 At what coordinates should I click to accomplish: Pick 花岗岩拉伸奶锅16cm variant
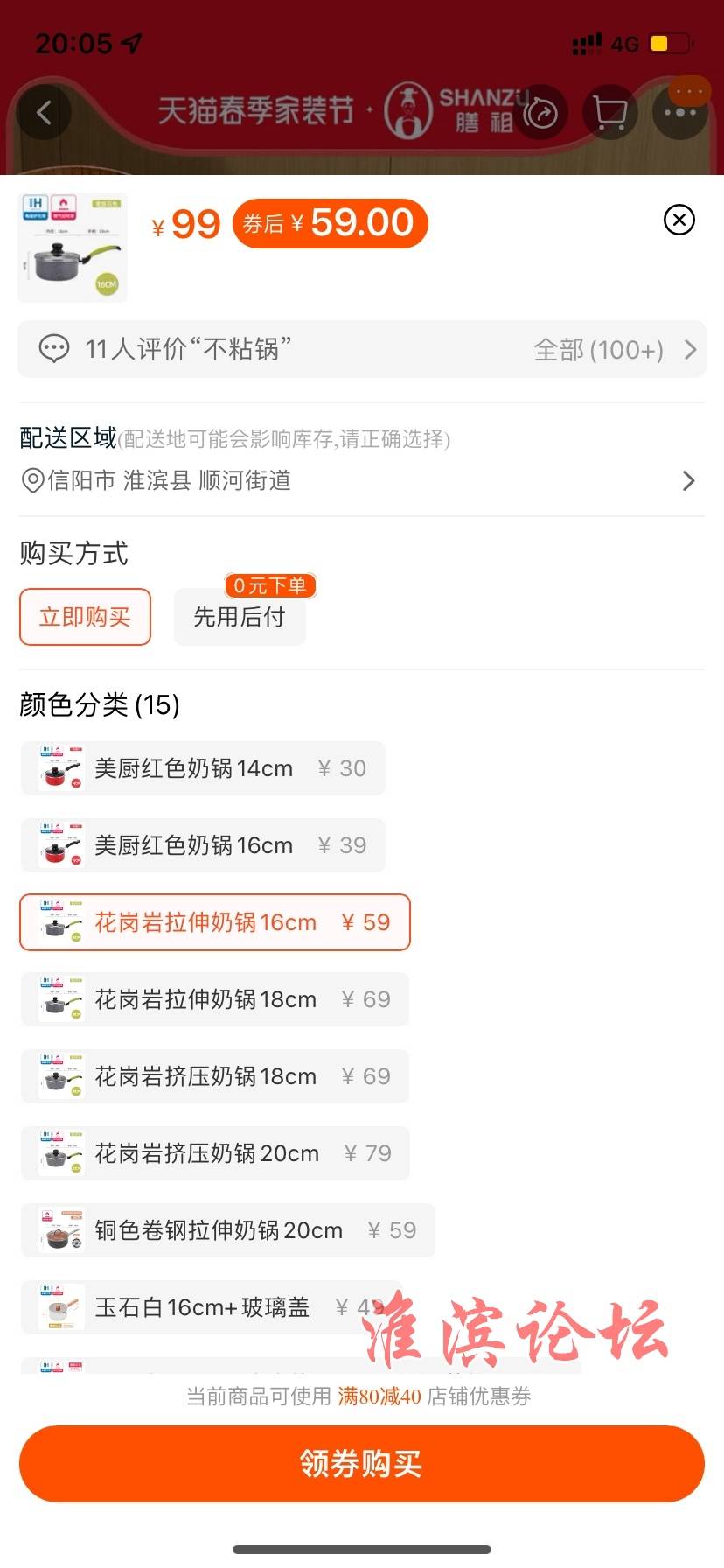[x=215, y=922]
